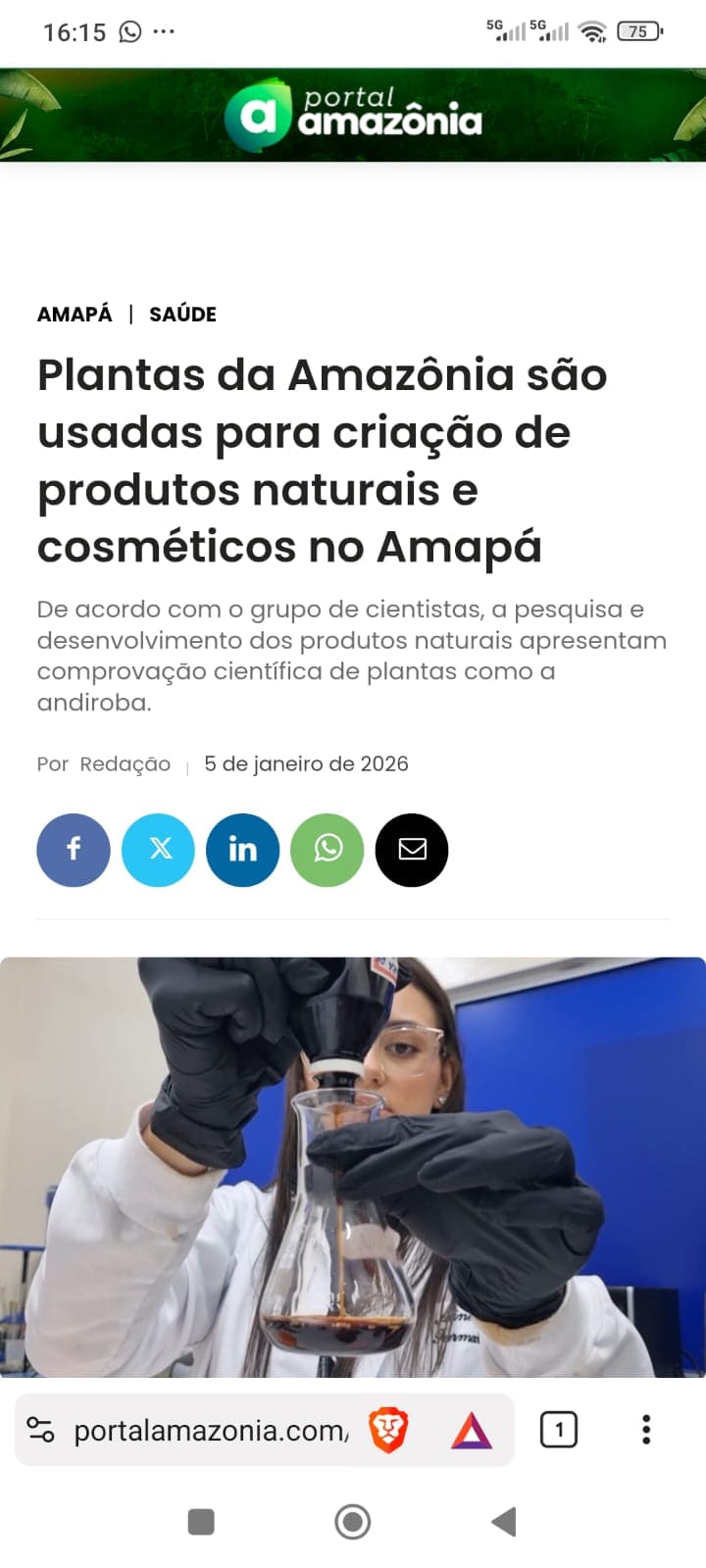706x1568 pixels.
Task: Share the article on LinkedIn
Action: click(x=242, y=850)
